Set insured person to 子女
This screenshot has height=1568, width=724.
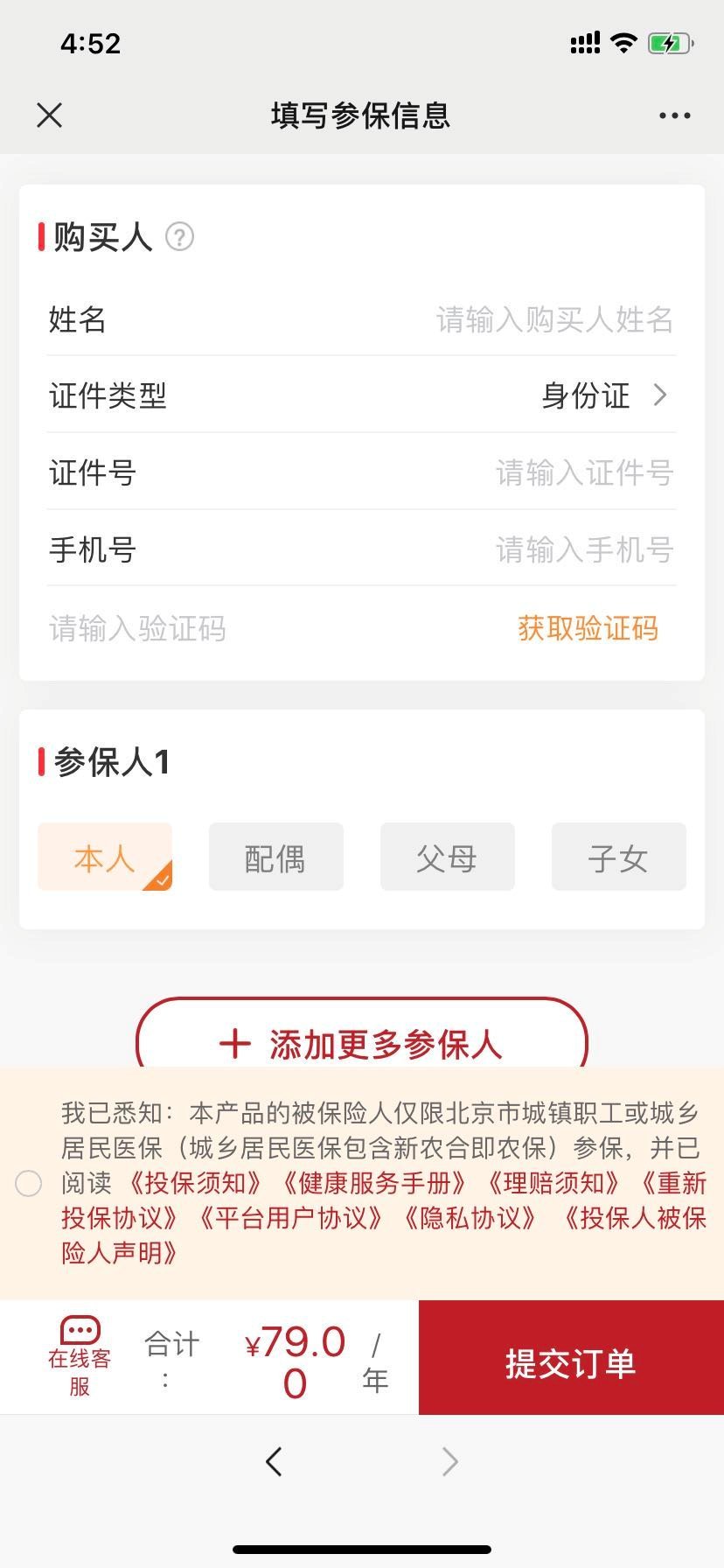coord(618,857)
